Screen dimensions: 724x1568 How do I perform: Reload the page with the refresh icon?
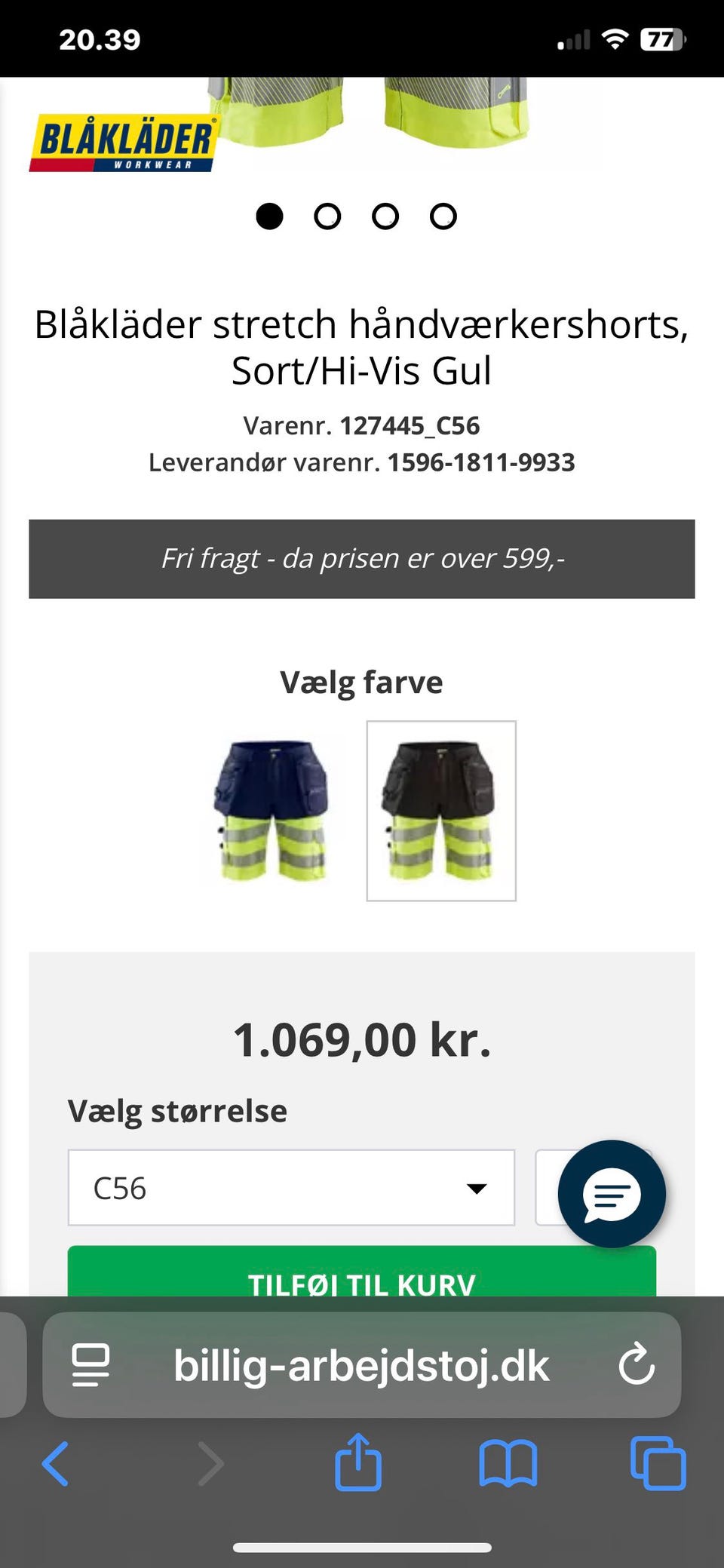tap(637, 1364)
